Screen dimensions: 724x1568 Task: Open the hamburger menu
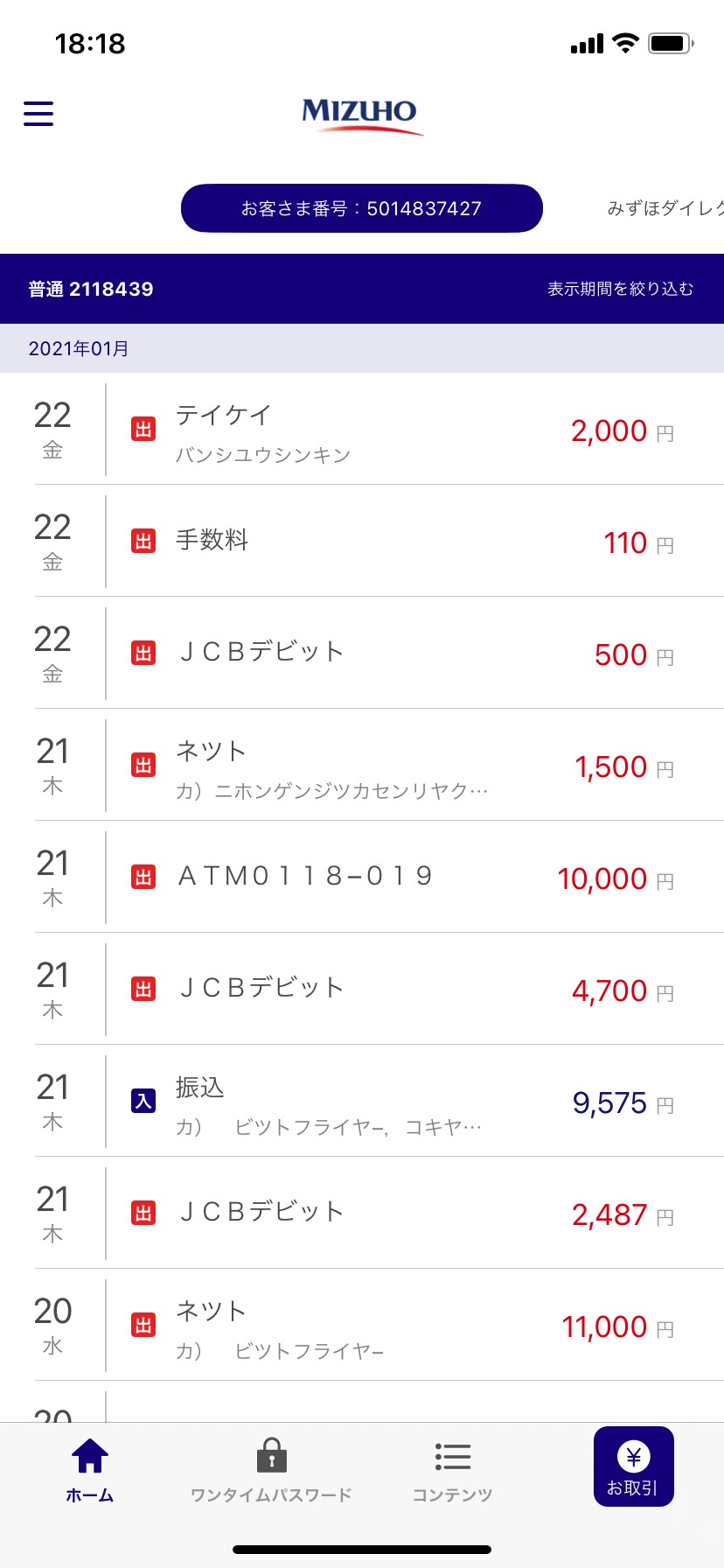(x=38, y=113)
